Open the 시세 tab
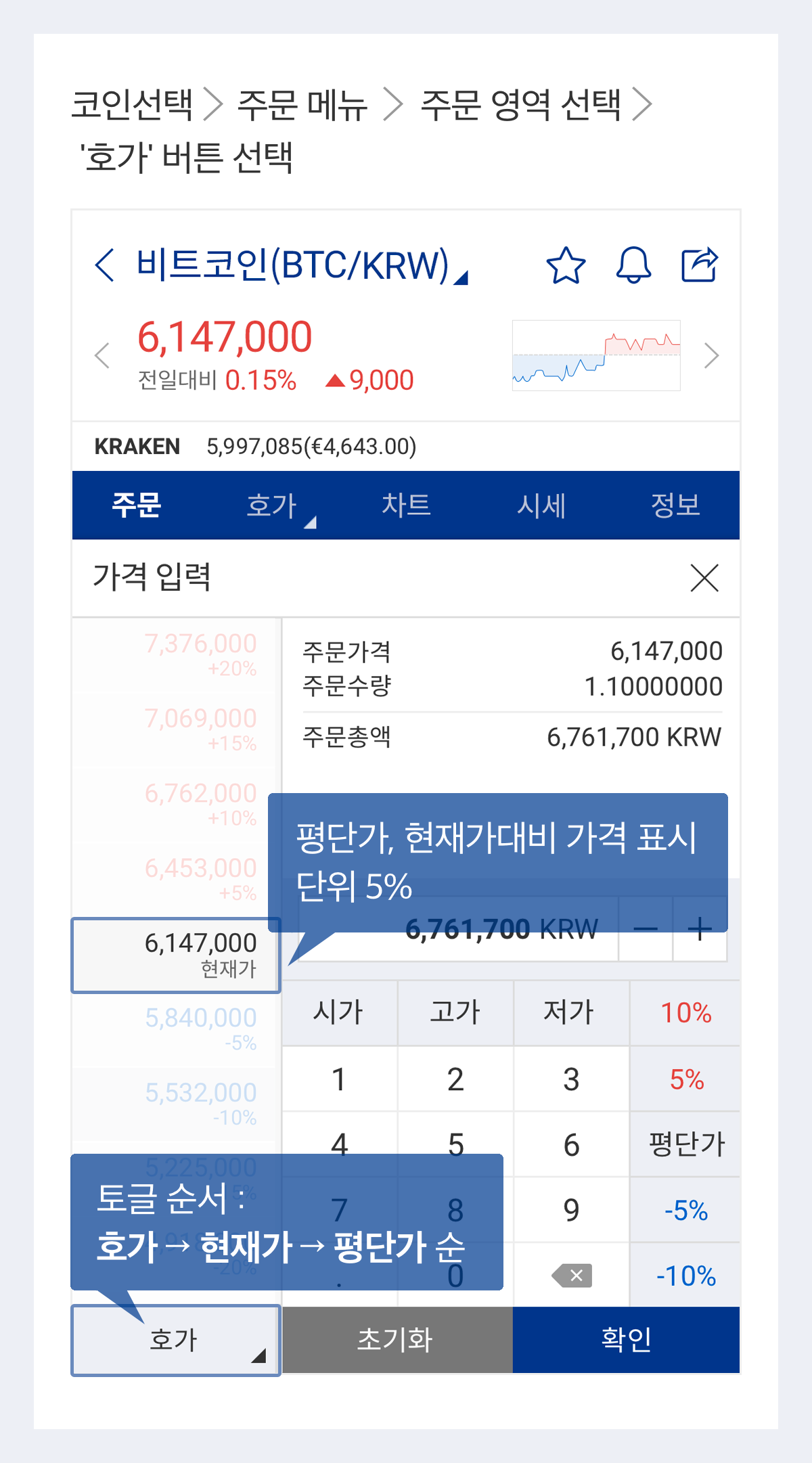 (x=541, y=505)
